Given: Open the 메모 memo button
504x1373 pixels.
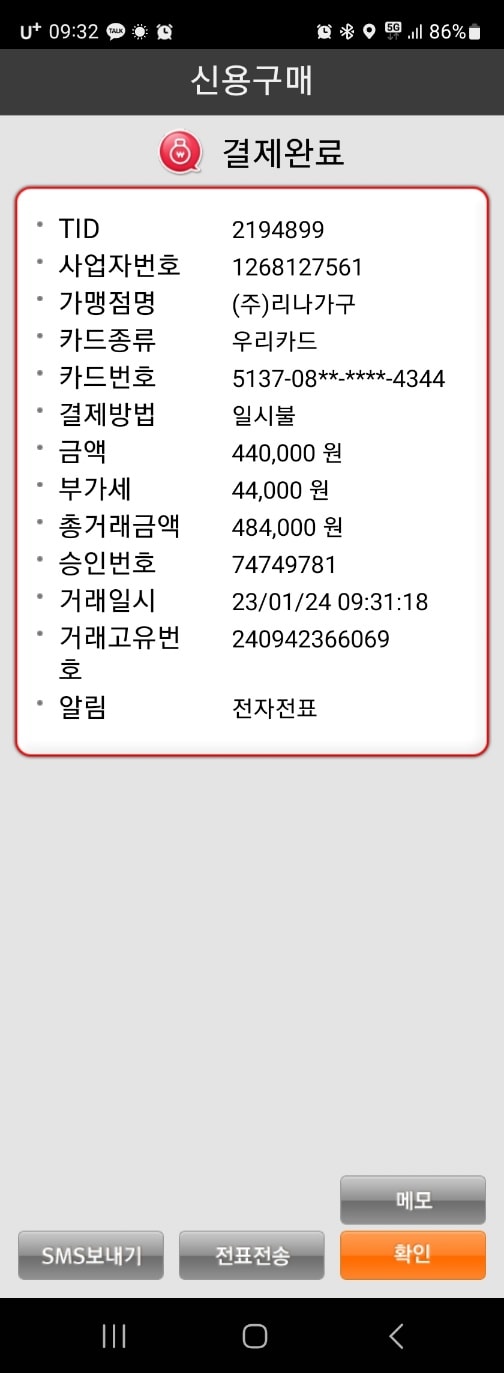Looking at the screenshot, I should pyautogui.click(x=413, y=1200).
